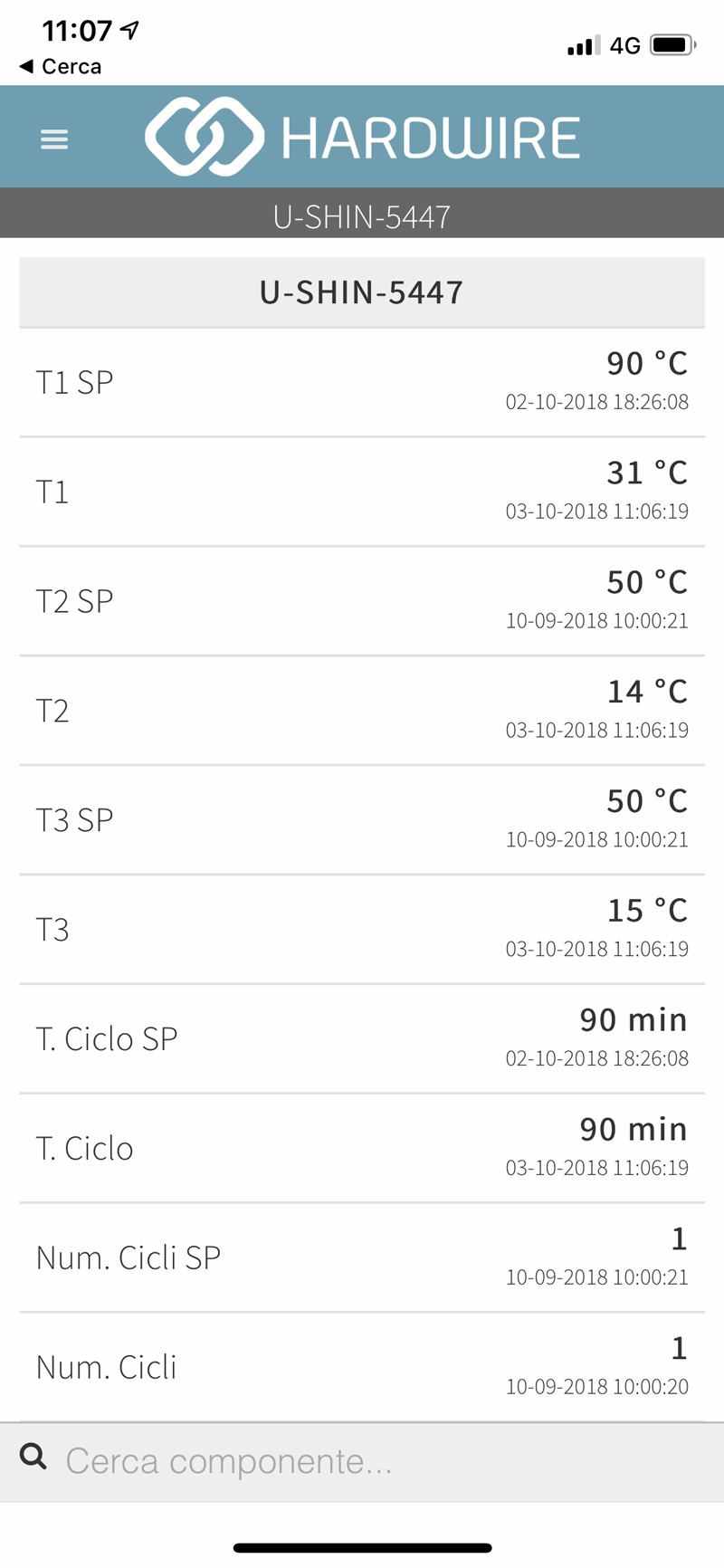Open the T1 temperature detail
Screen dimensions: 724x1568
[362, 490]
